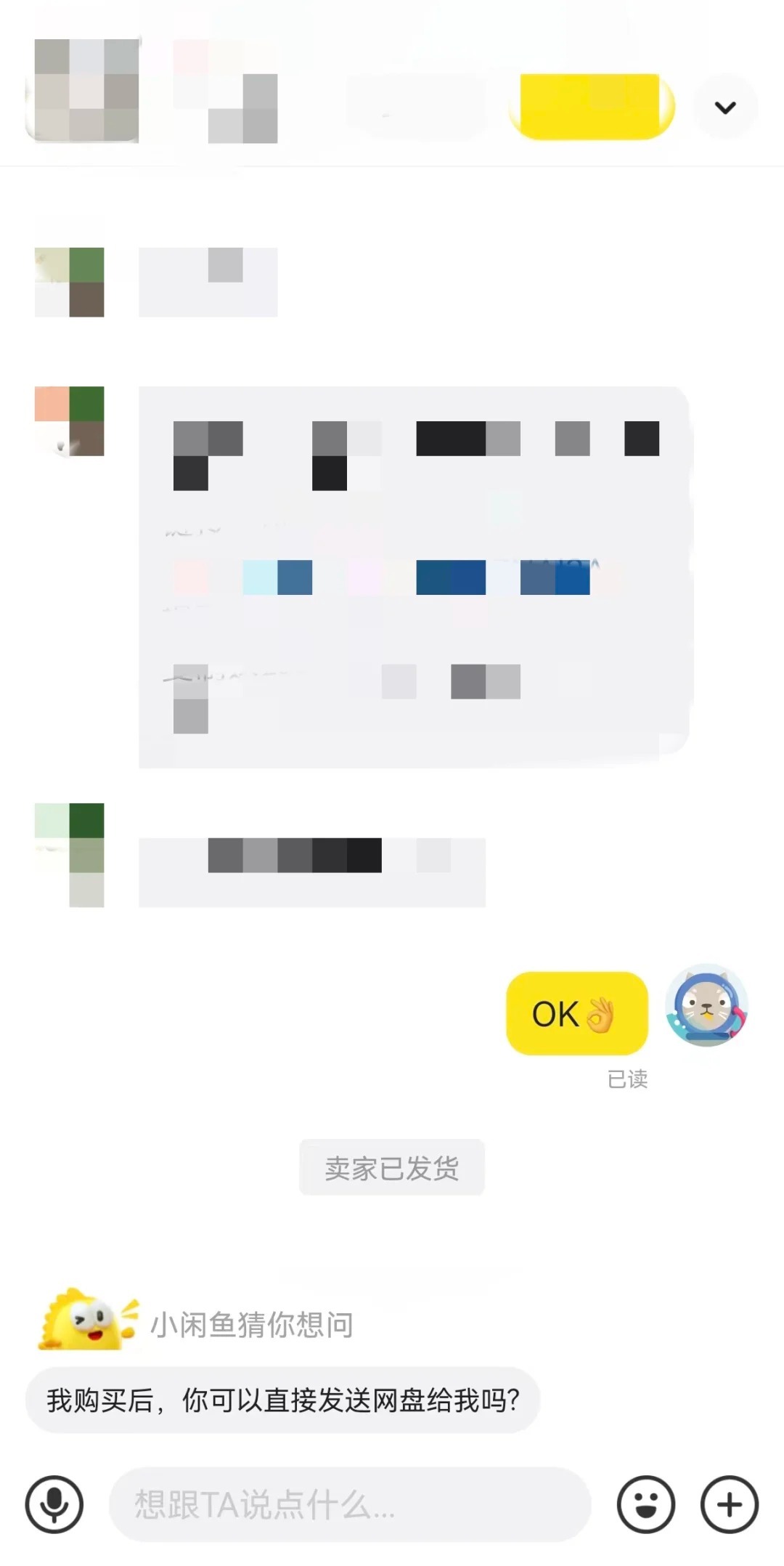The image size is (784, 1566).
Task: Click the 卖家已发货 status notice
Action: [391, 1167]
